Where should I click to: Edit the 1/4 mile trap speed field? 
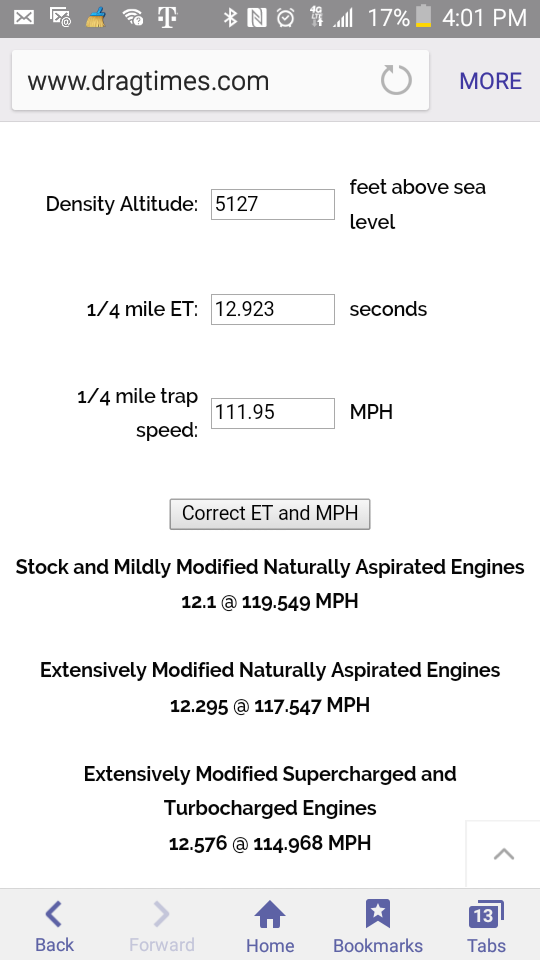tap(273, 413)
